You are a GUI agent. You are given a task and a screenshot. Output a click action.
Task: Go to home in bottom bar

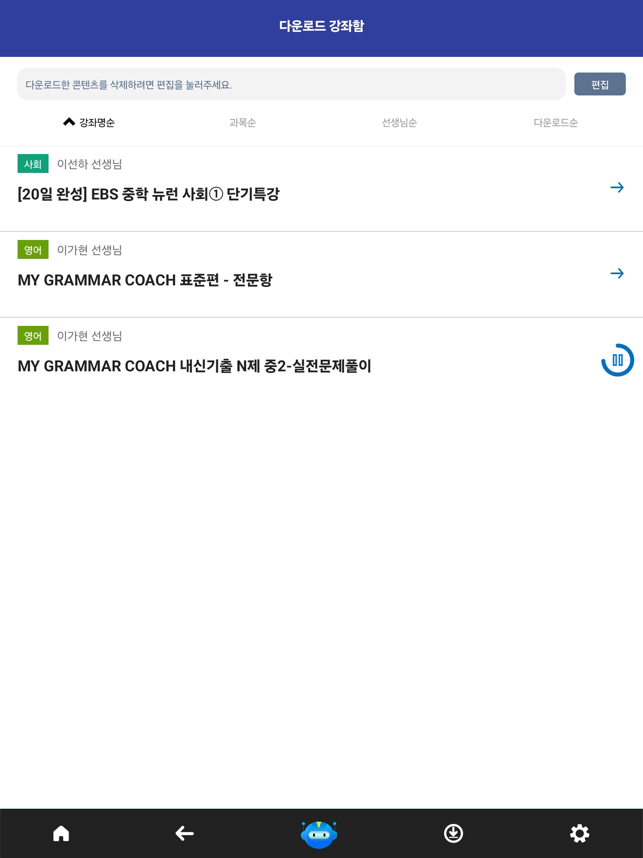(61, 833)
